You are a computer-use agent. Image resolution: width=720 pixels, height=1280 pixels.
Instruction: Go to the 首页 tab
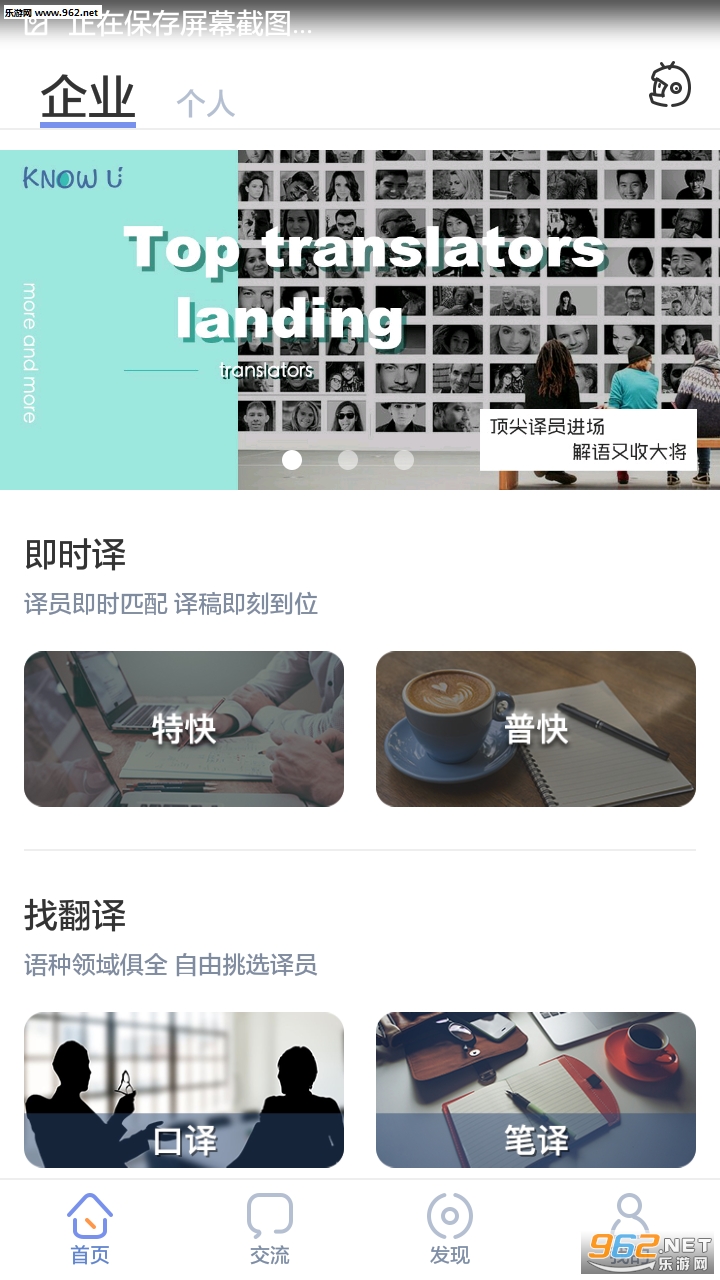click(x=90, y=1230)
